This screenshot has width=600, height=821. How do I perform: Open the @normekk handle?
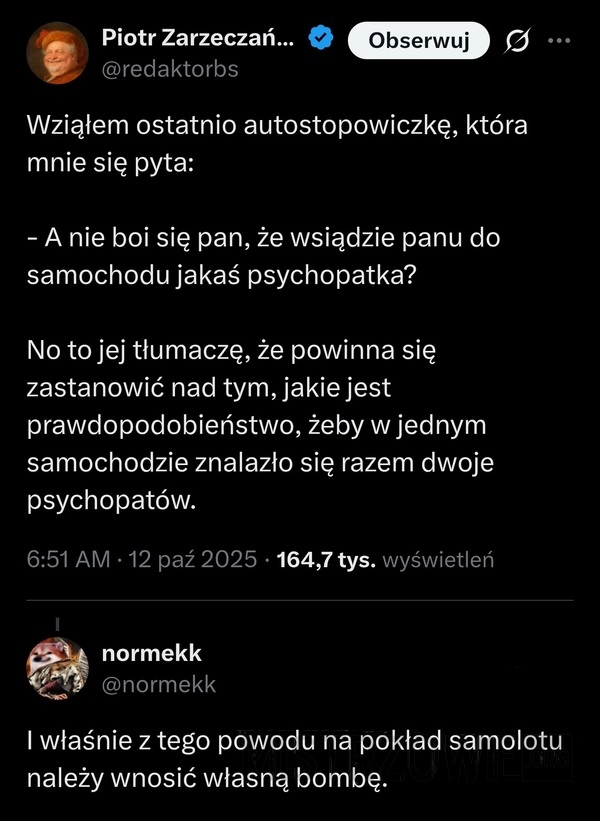159,684
